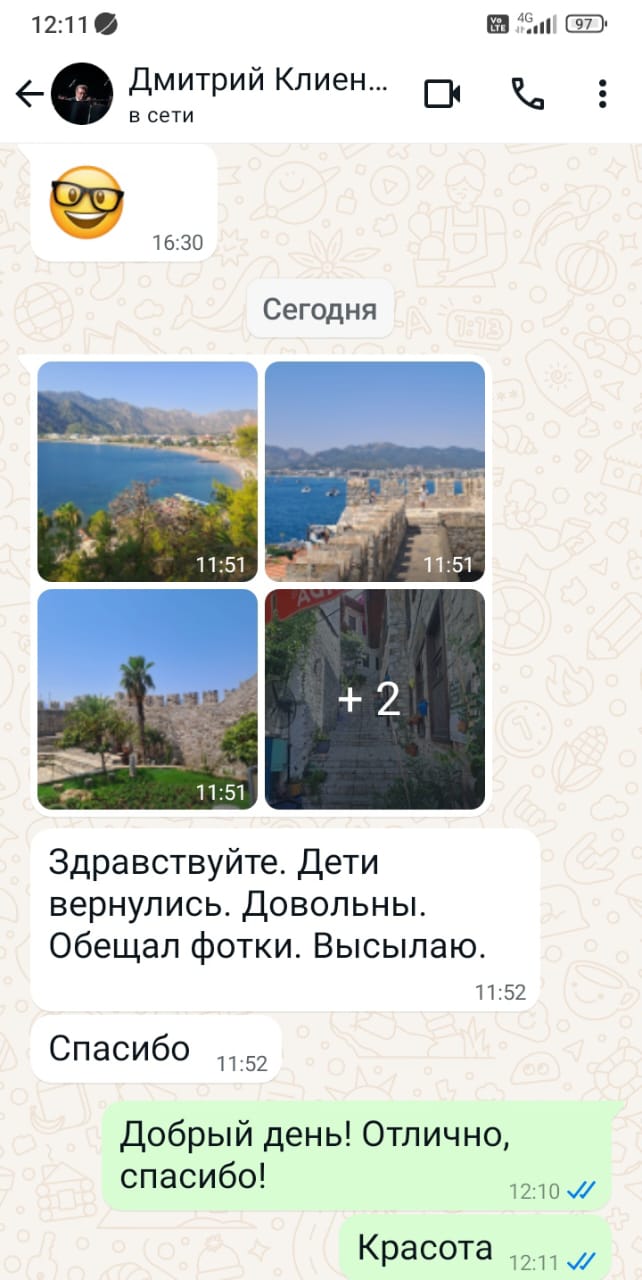Open the overflow menu
This screenshot has width=642, height=1280.
tap(602, 94)
